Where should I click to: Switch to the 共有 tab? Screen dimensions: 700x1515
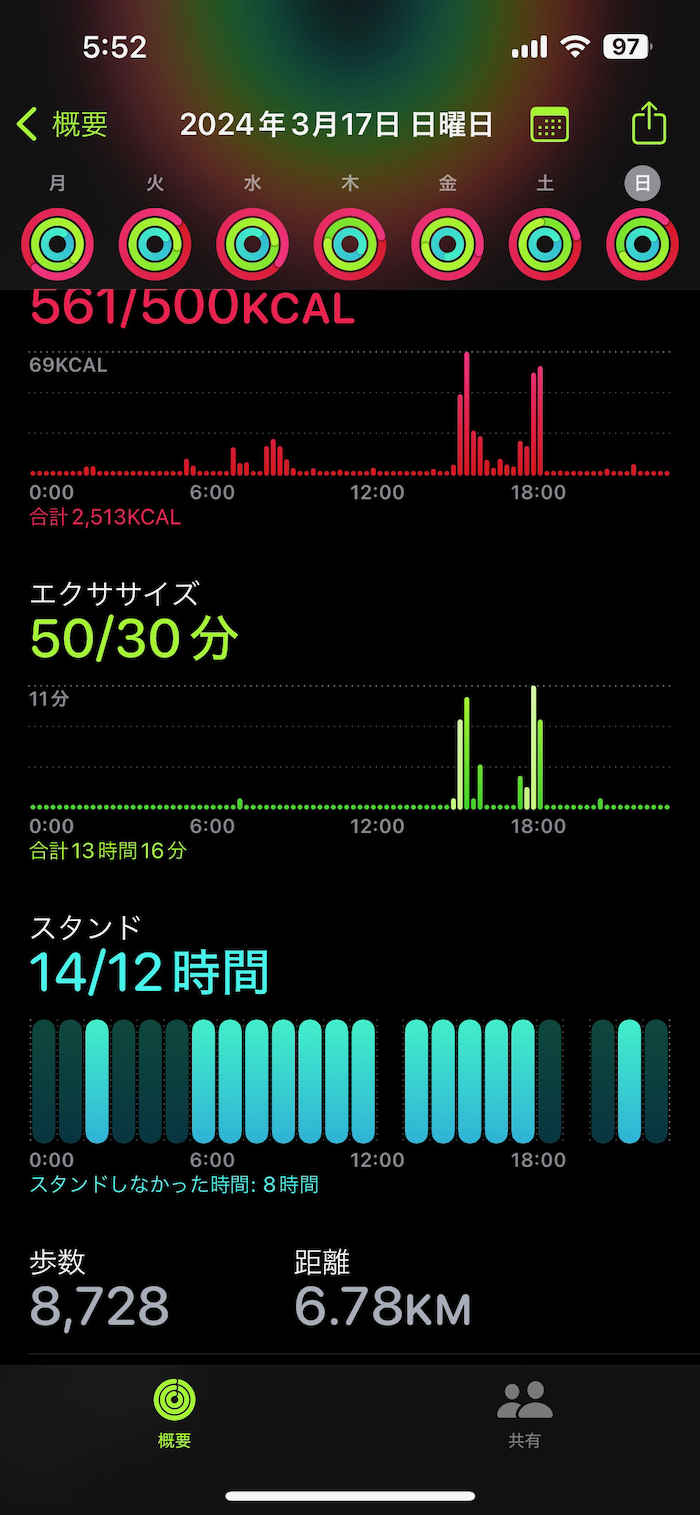point(524,1413)
